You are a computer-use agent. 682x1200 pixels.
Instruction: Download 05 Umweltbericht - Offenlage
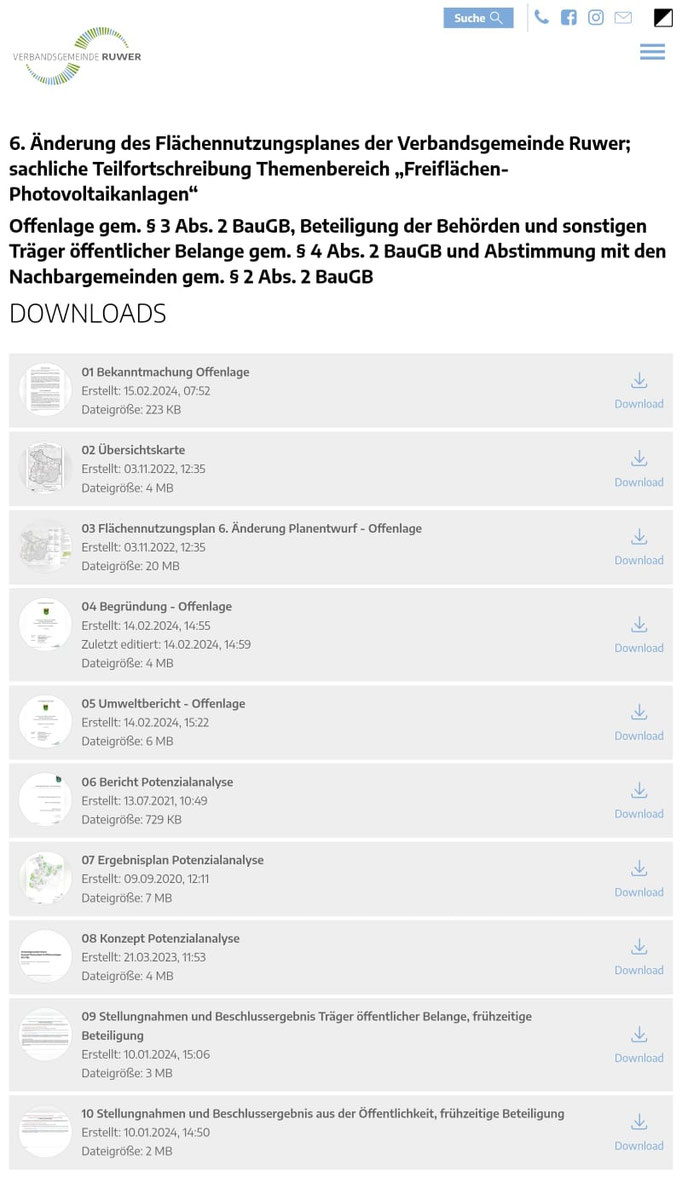639,722
